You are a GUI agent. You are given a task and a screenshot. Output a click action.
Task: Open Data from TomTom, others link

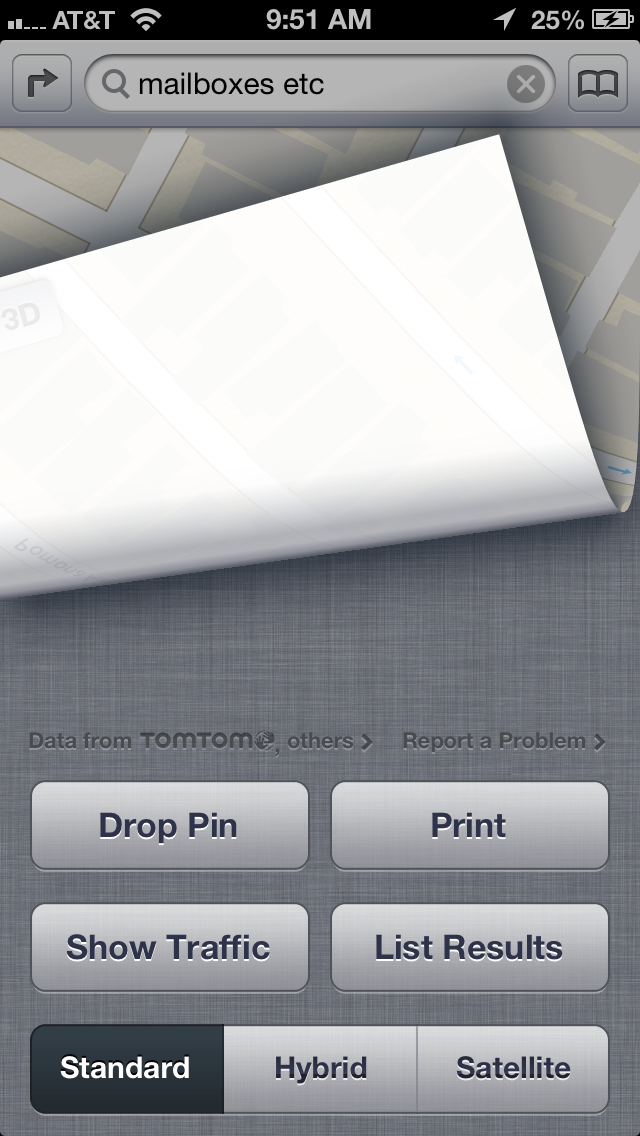click(x=201, y=741)
